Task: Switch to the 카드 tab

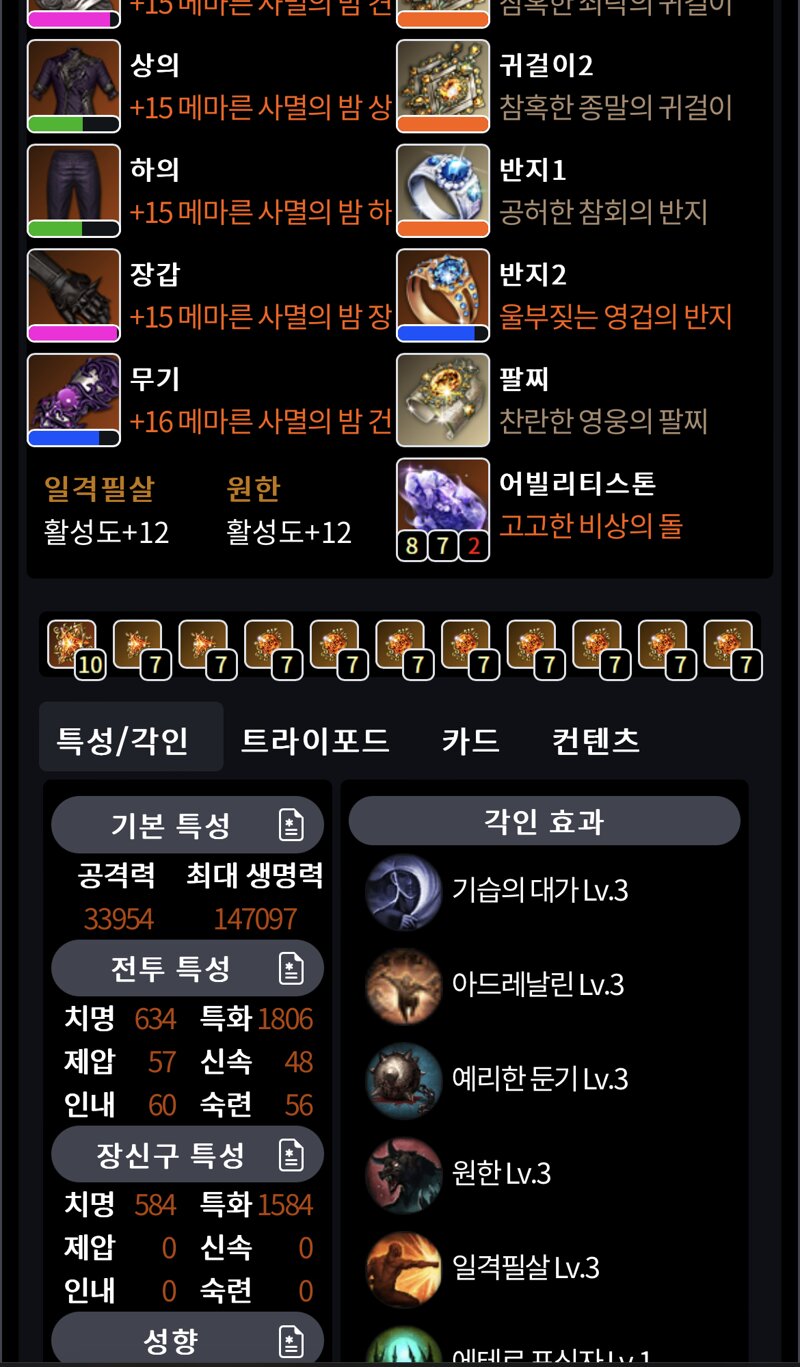Action: (470, 741)
